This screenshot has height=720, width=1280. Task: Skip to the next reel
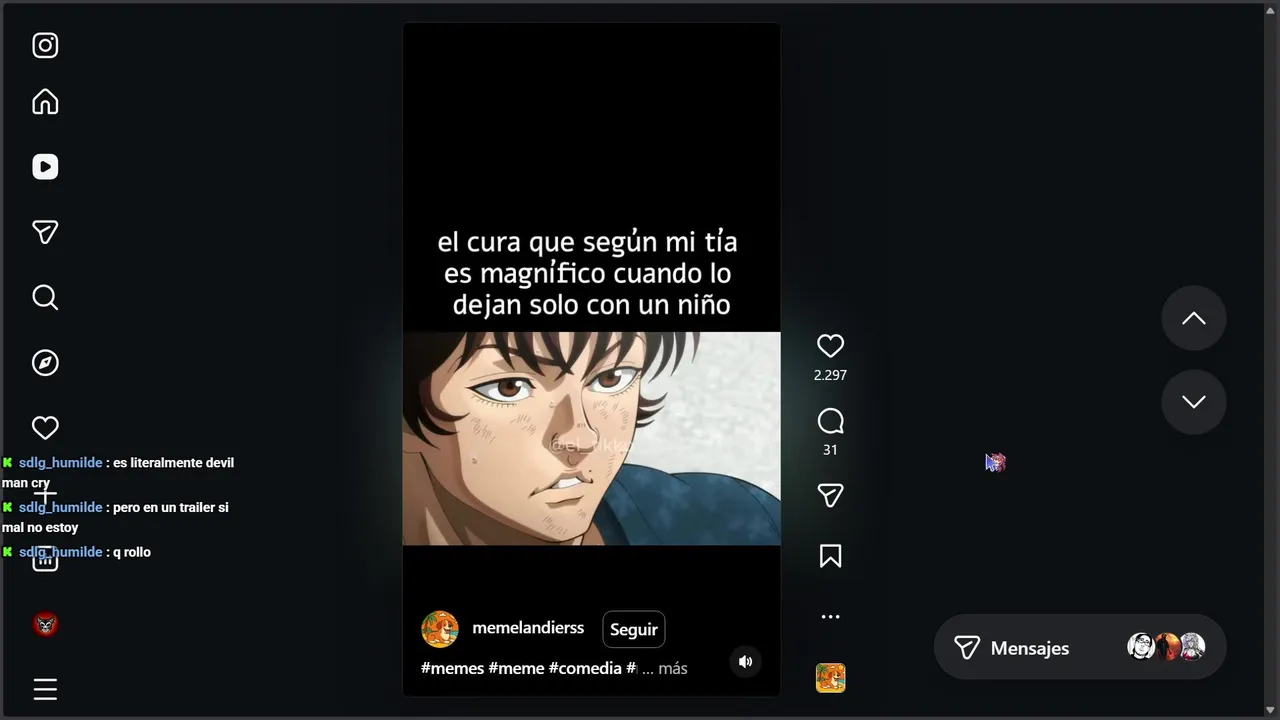coord(1193,401)
